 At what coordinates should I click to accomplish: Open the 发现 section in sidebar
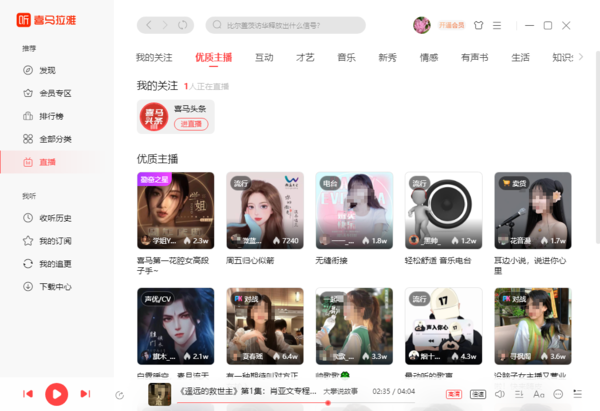point(46,70)
